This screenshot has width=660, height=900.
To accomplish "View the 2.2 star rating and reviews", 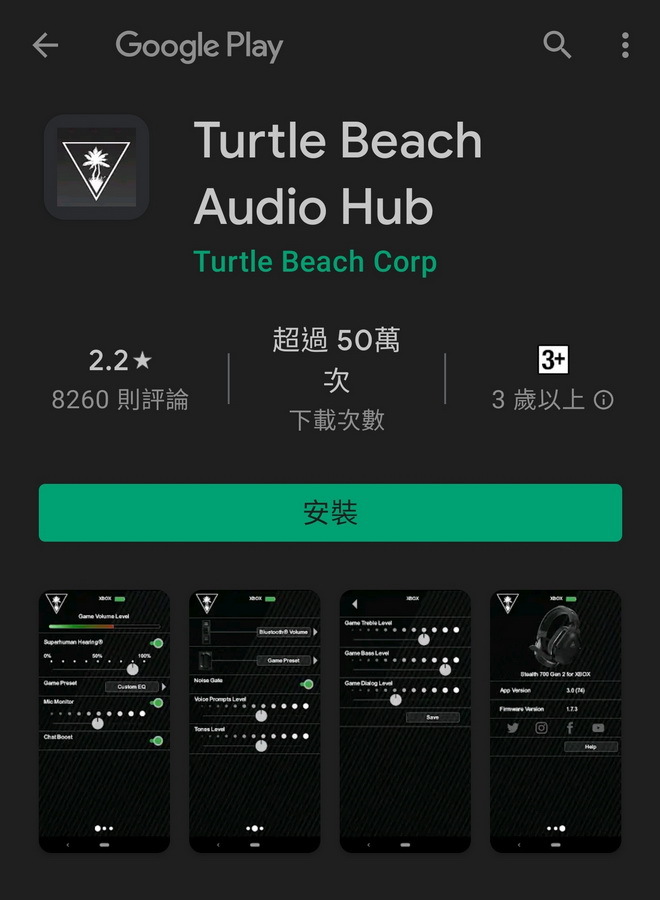I will (120, 380).
